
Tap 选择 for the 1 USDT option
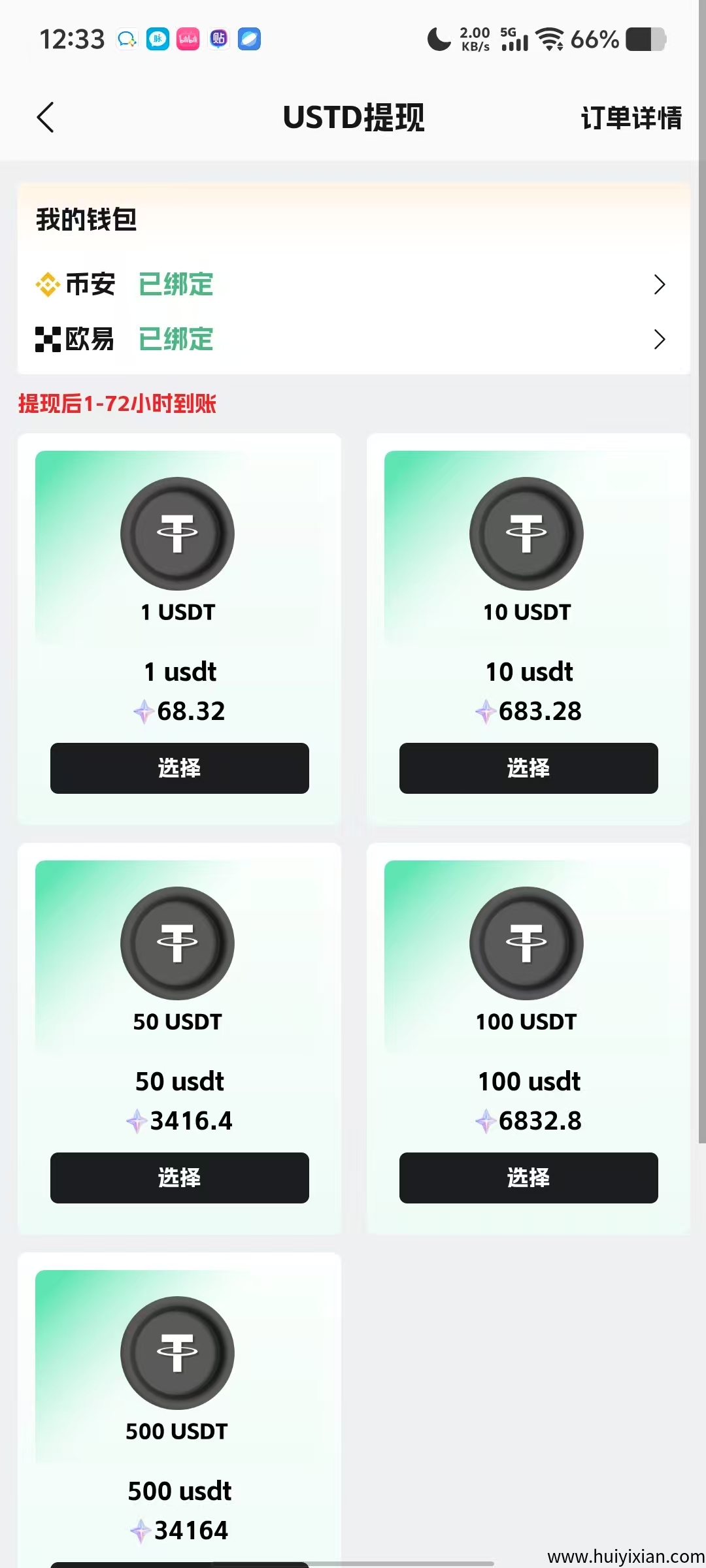[179, 768]
